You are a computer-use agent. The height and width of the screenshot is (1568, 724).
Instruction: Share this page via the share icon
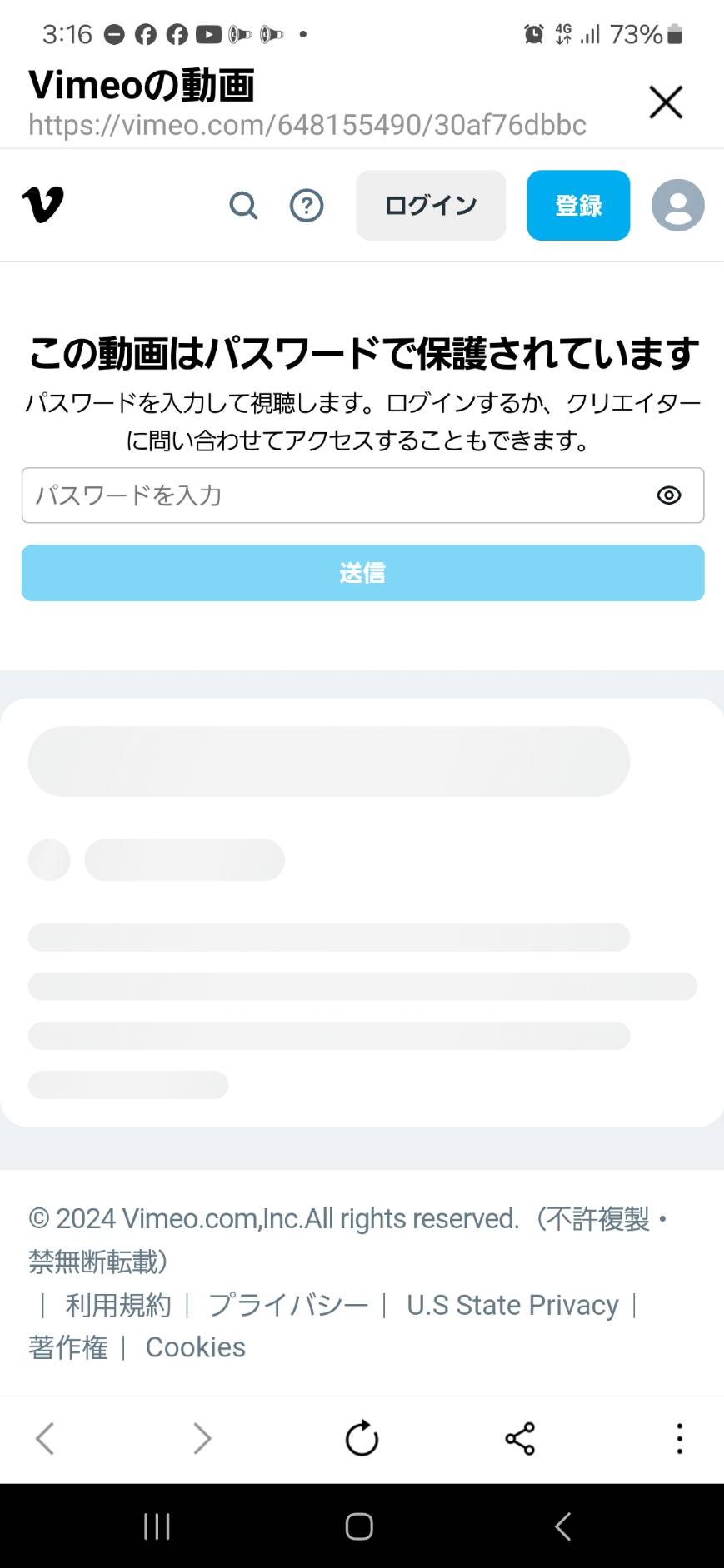click(520, 1438)
